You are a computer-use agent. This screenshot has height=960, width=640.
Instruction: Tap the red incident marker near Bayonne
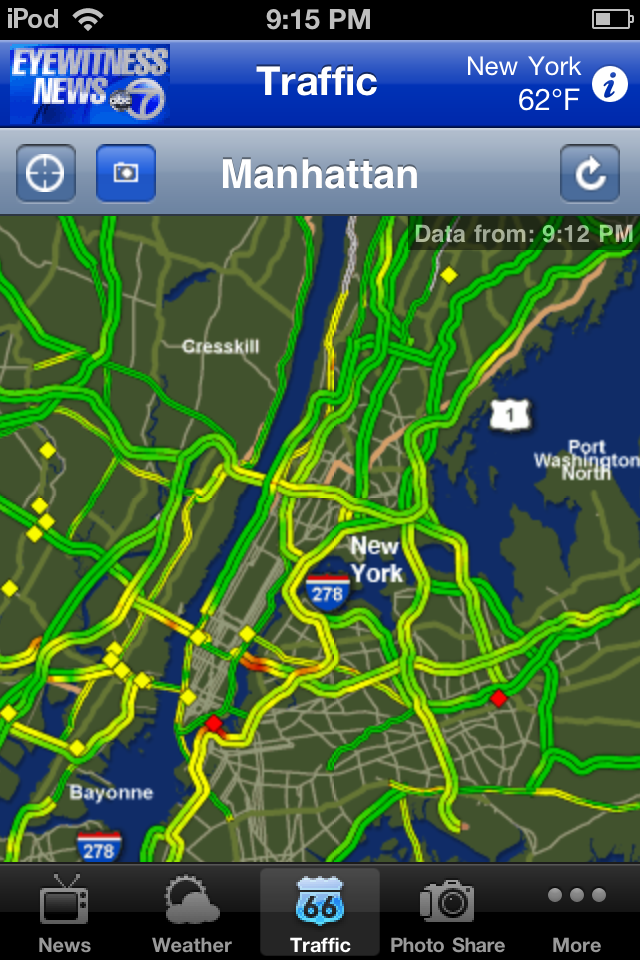point(213,723)
